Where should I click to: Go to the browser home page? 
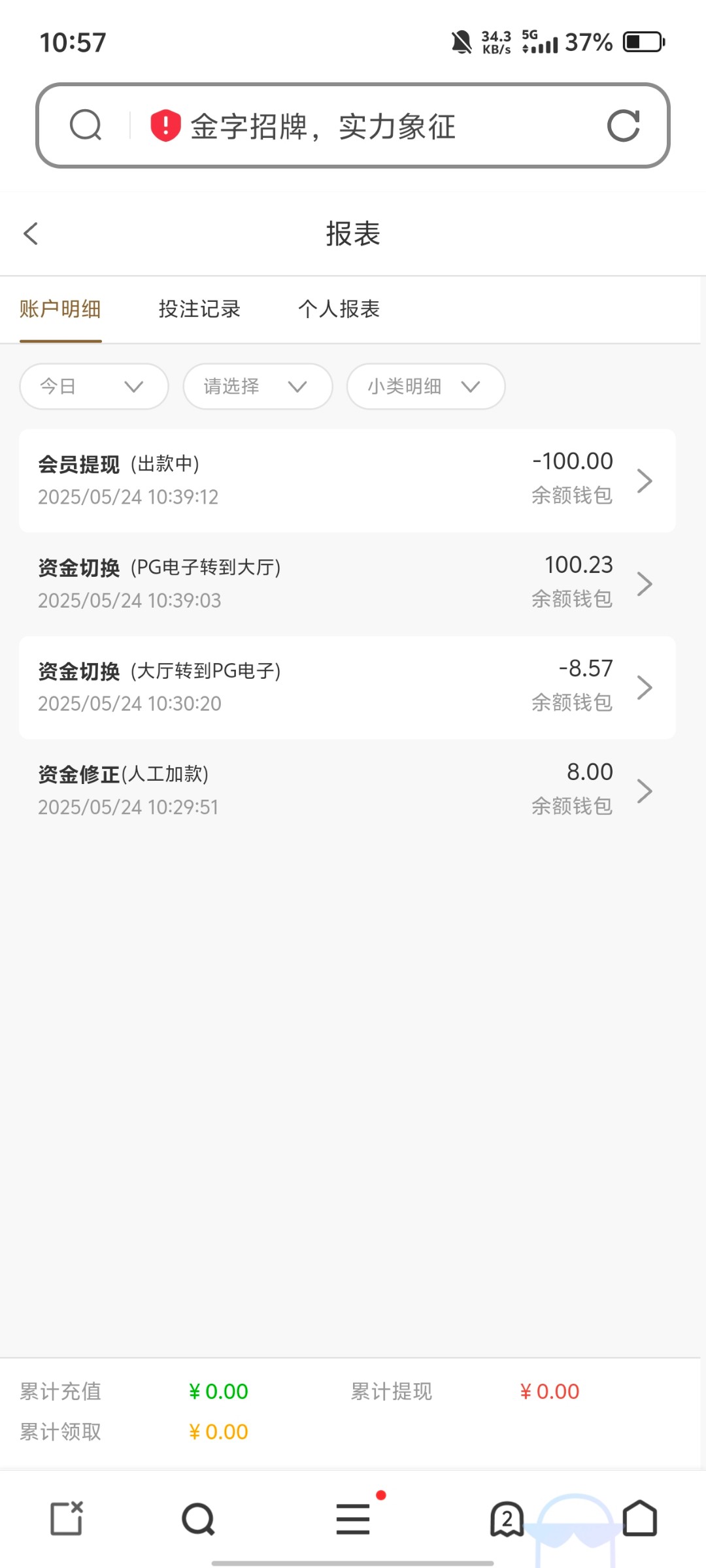tap(639, 1518)
